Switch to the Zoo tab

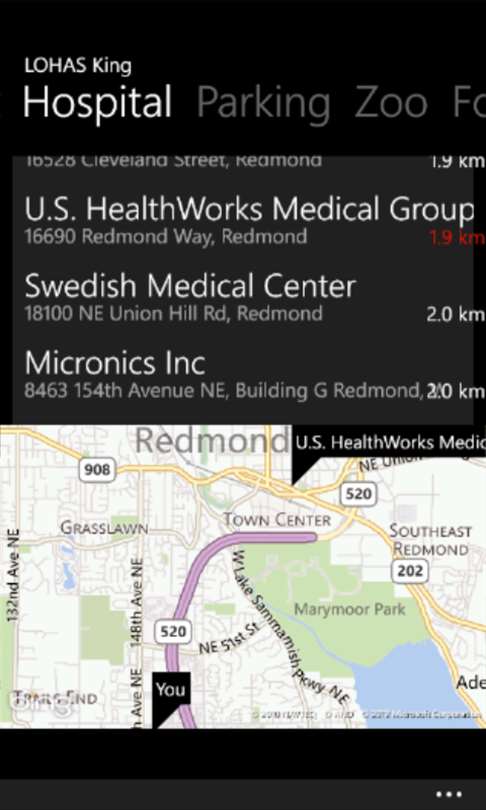coord(391,102)
